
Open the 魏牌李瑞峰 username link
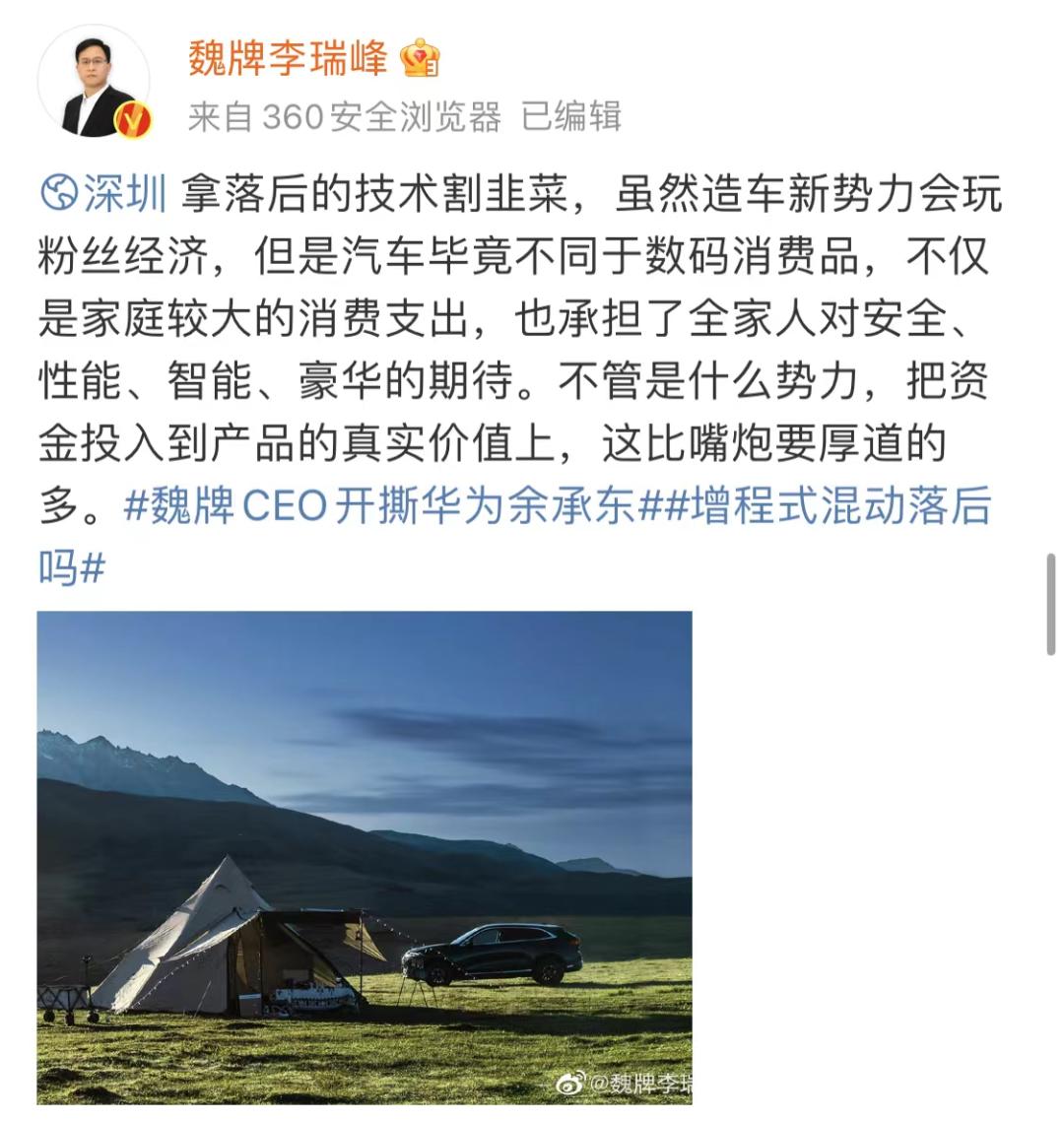[x=289, y=58]
